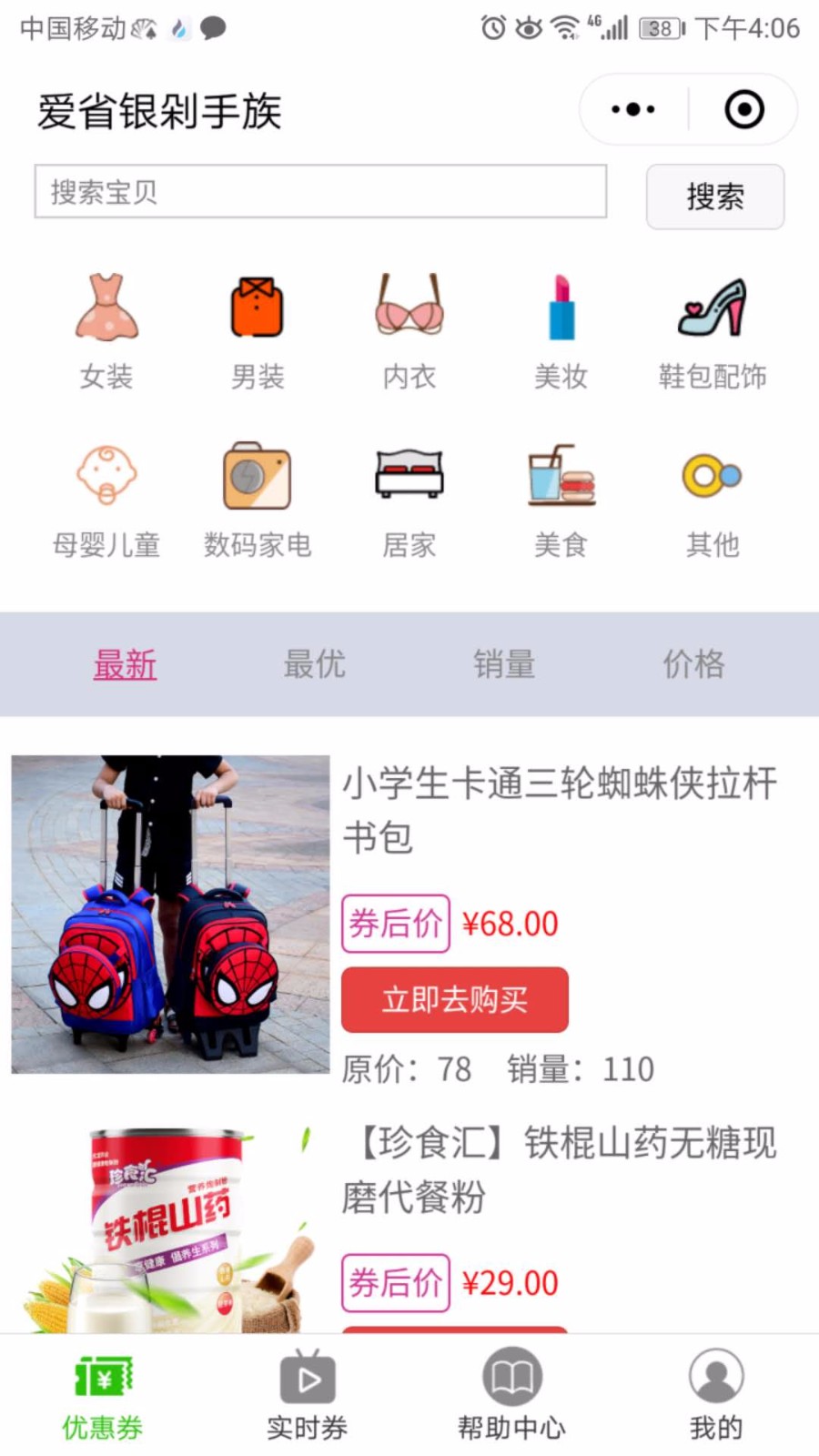Open the 男装 category
819x1456 pixels.
[258, 331]
